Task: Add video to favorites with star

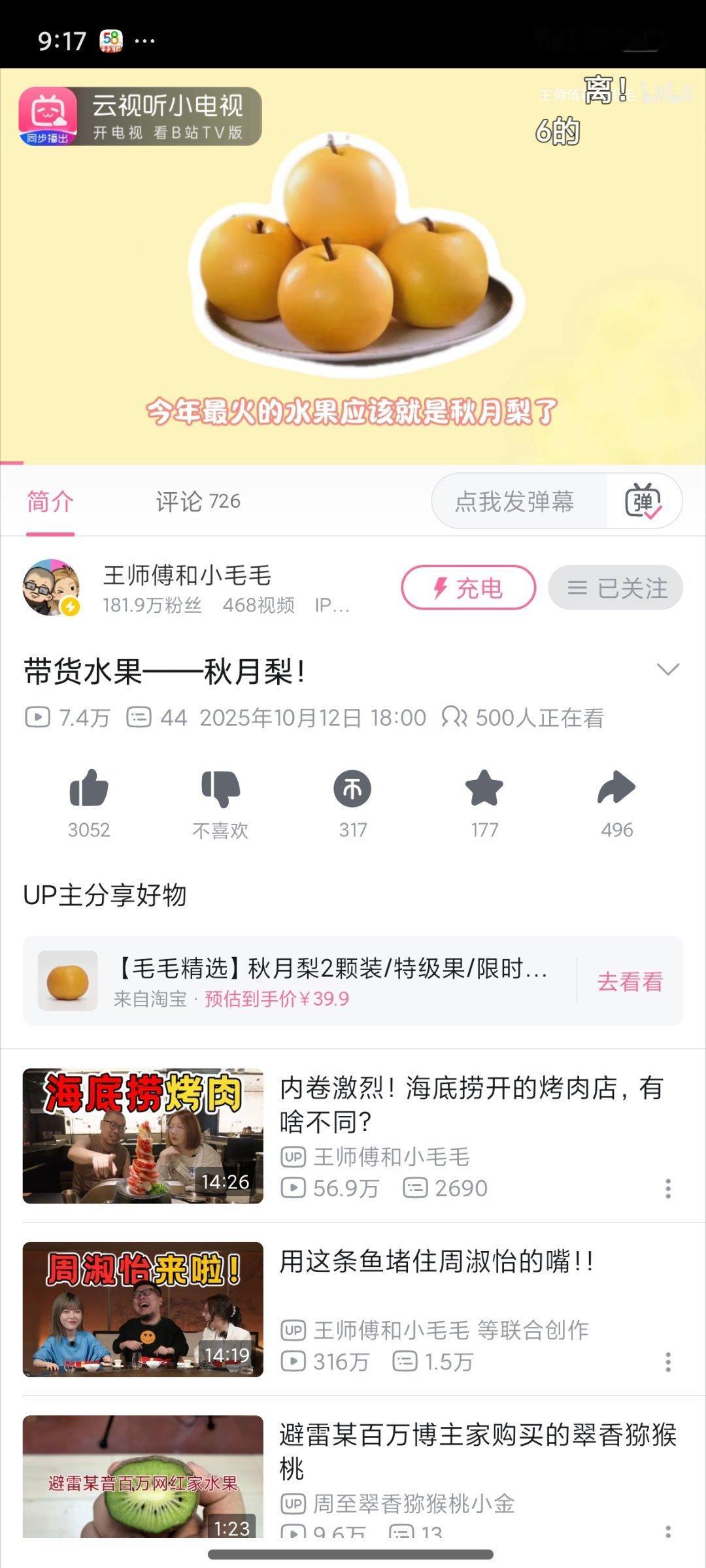Action: pyautogui.click(x=484, y=789)
